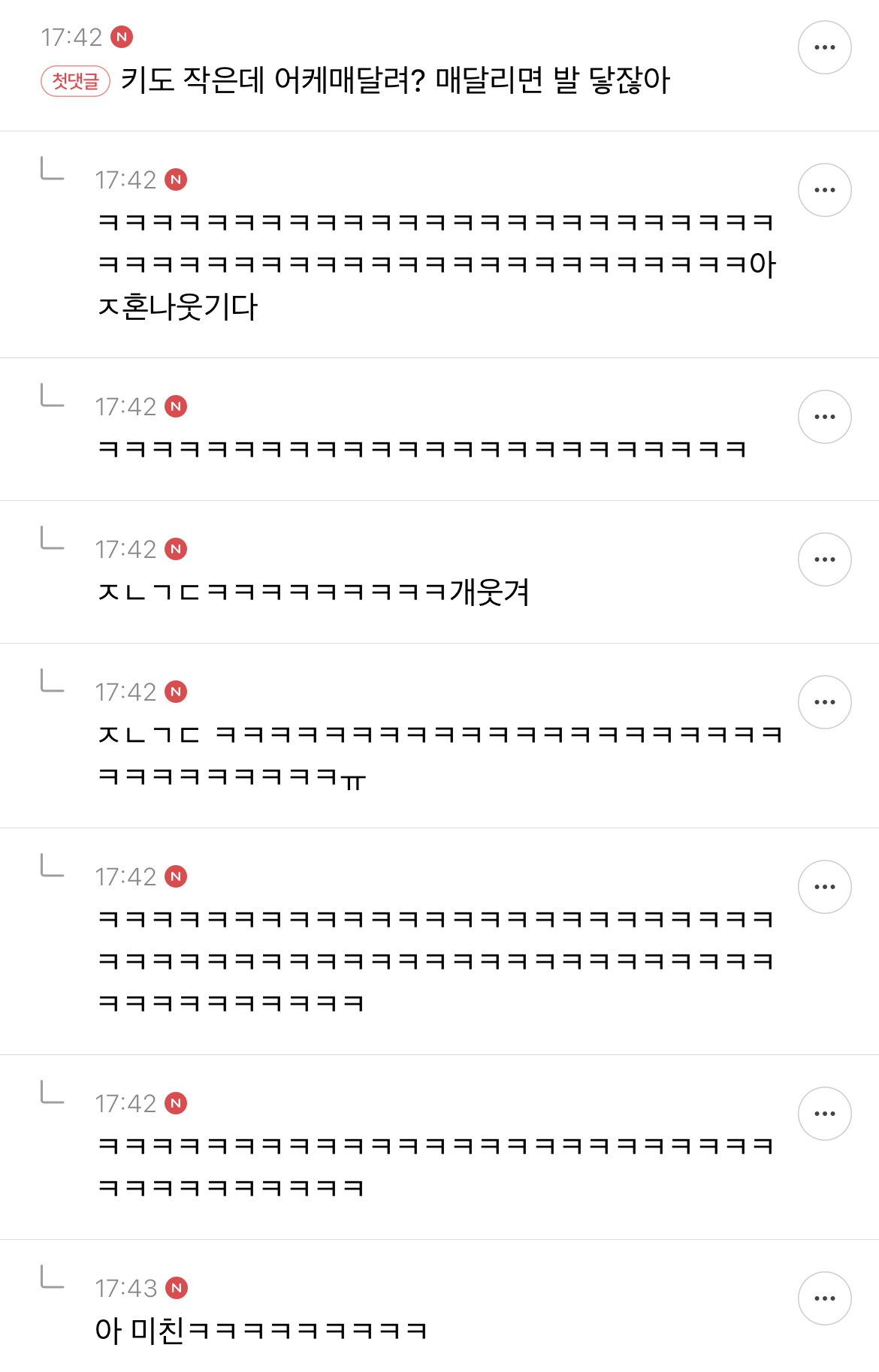Click the red N badge next to first comment
The width and height of the screenshot is (879, 1372).
(x=122, y=34)
